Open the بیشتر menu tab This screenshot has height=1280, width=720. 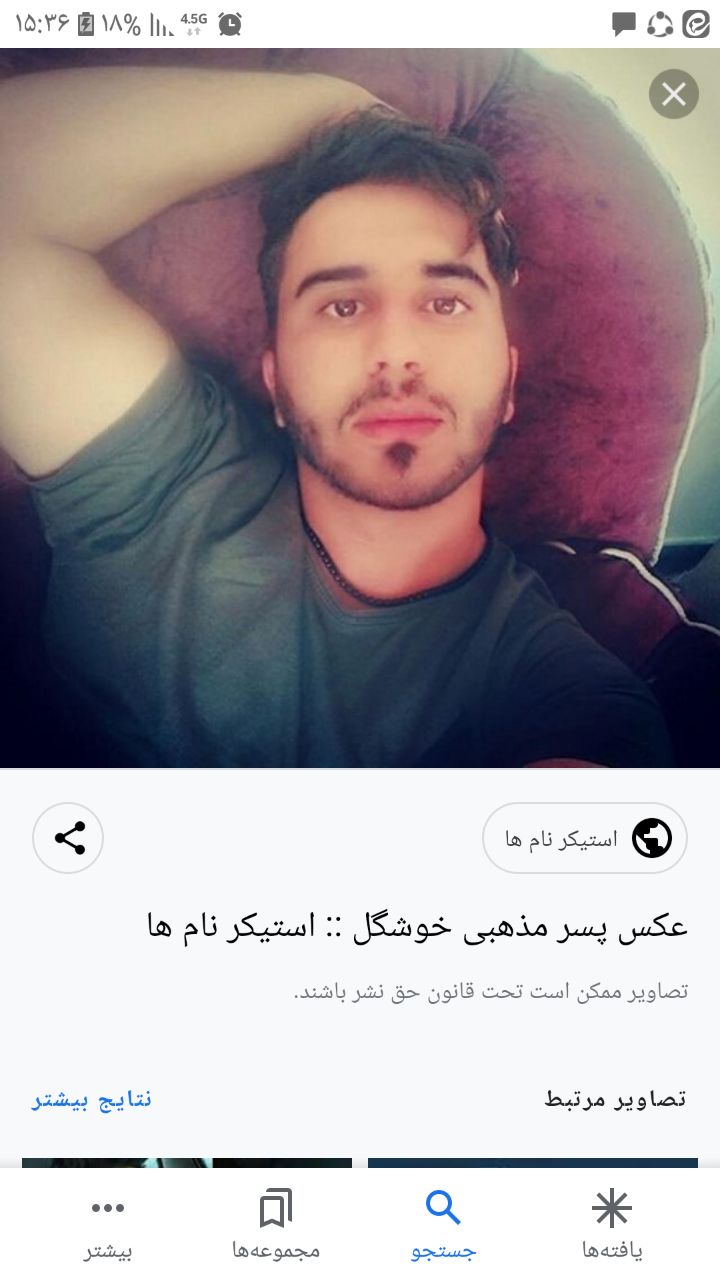pyautogui.click(x=107, y=1224)
